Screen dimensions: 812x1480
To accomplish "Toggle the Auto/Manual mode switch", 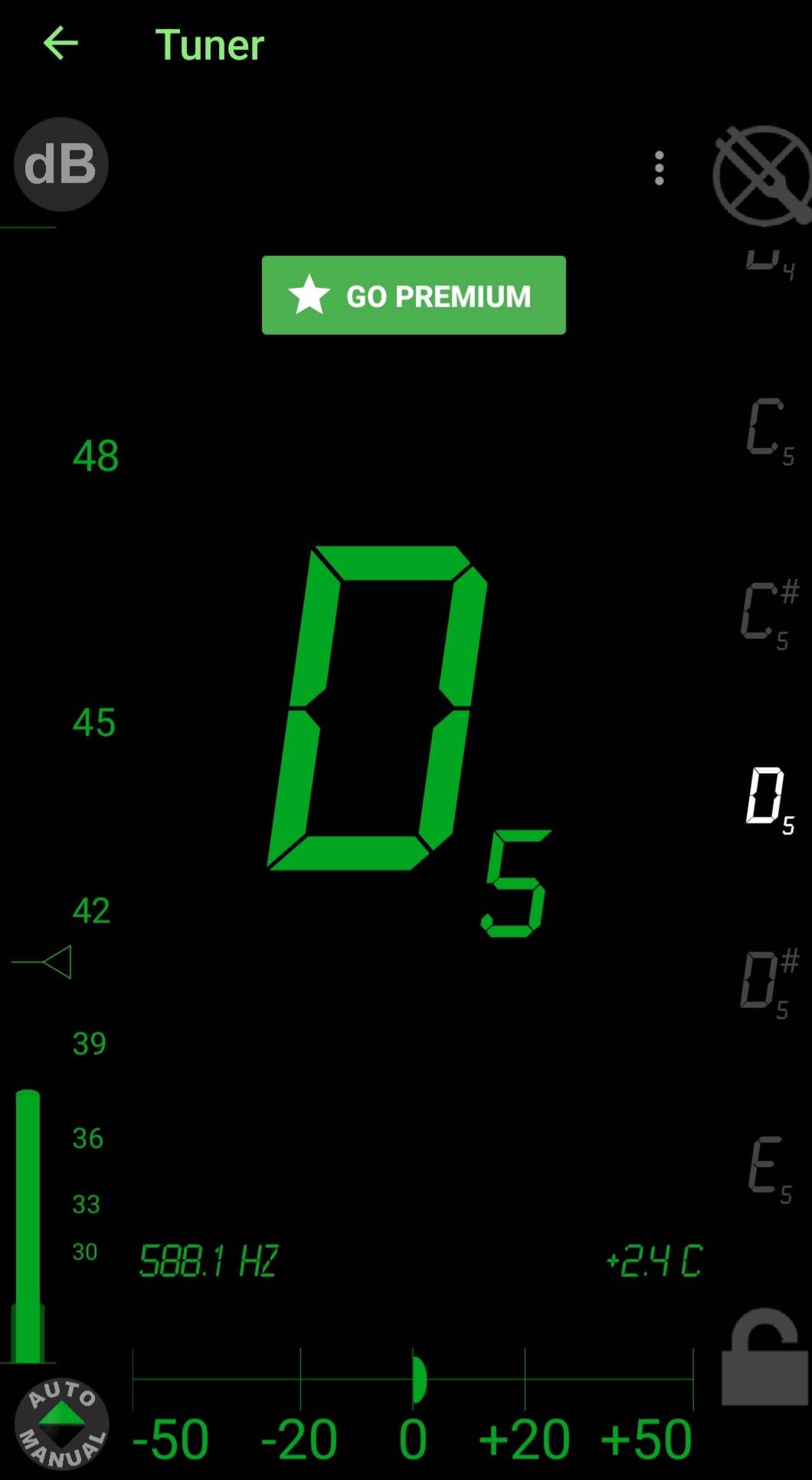I will (x=62, y=1425).
